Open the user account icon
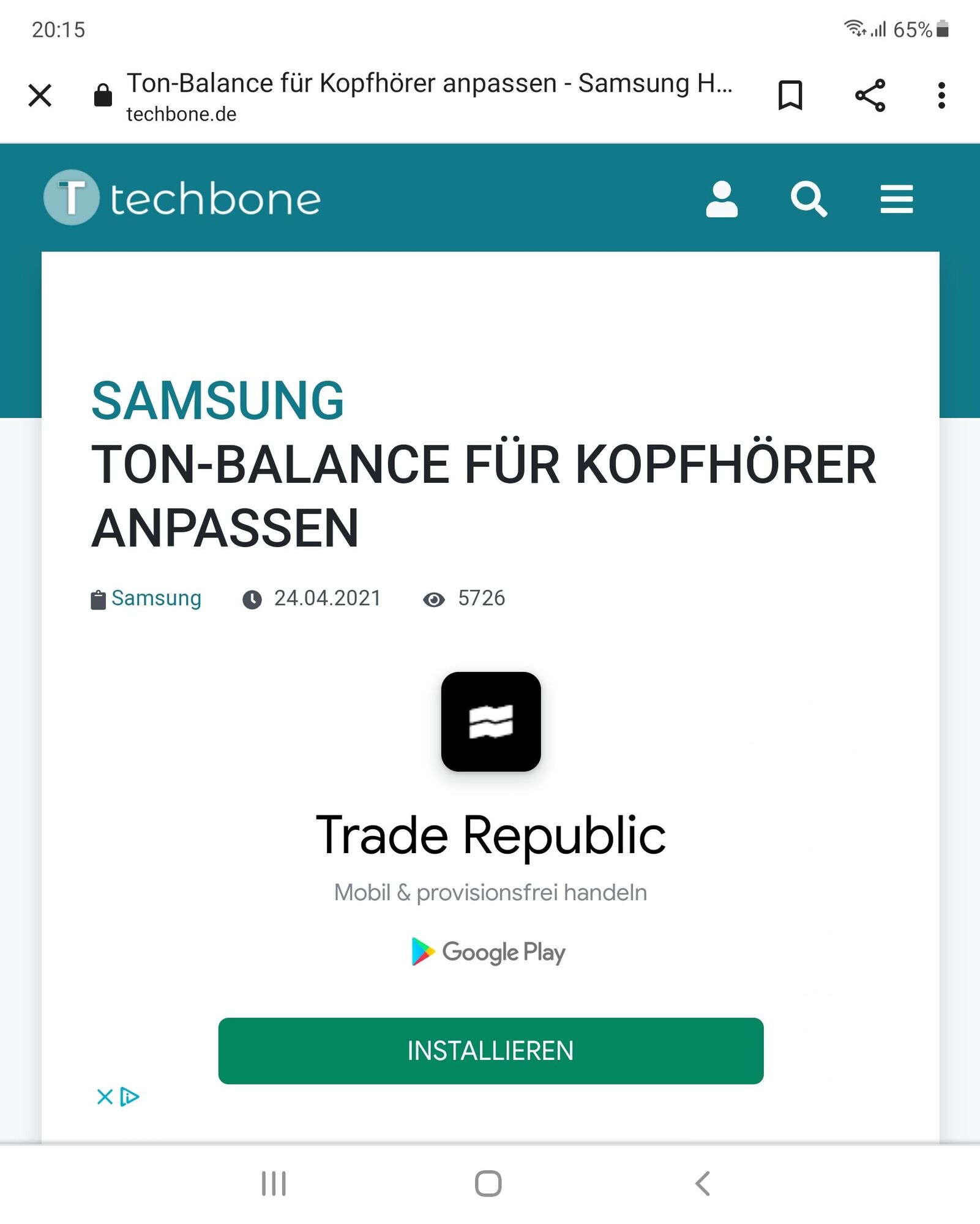The image size is (980, 1224). (722, 199)
